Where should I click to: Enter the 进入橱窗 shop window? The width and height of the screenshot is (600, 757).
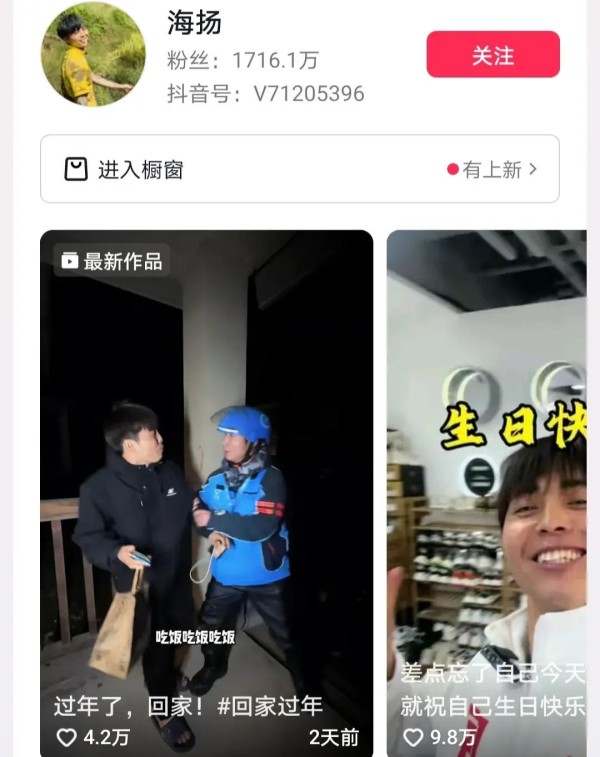point(299,169)
